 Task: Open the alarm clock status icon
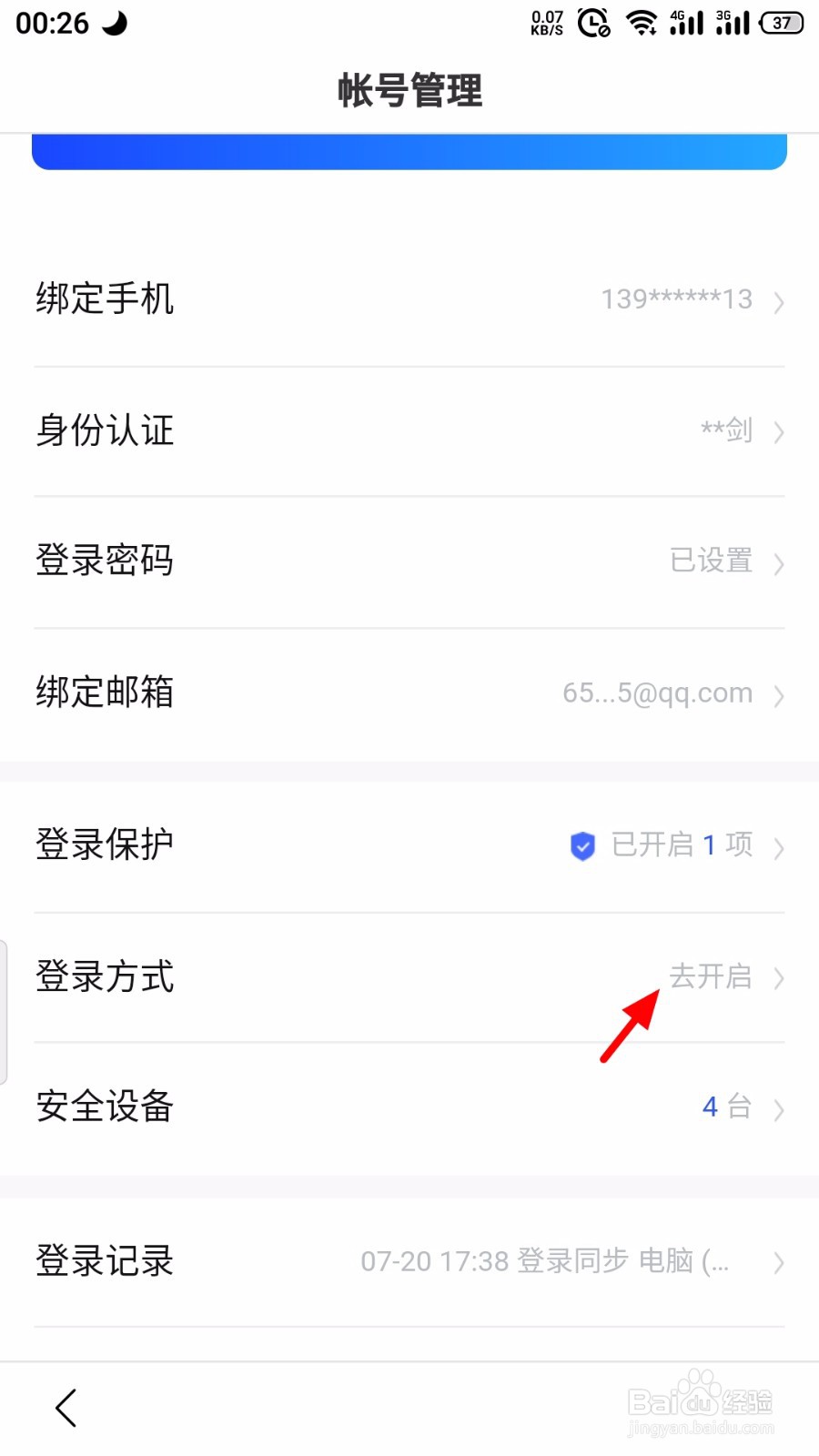pos(592,25)
